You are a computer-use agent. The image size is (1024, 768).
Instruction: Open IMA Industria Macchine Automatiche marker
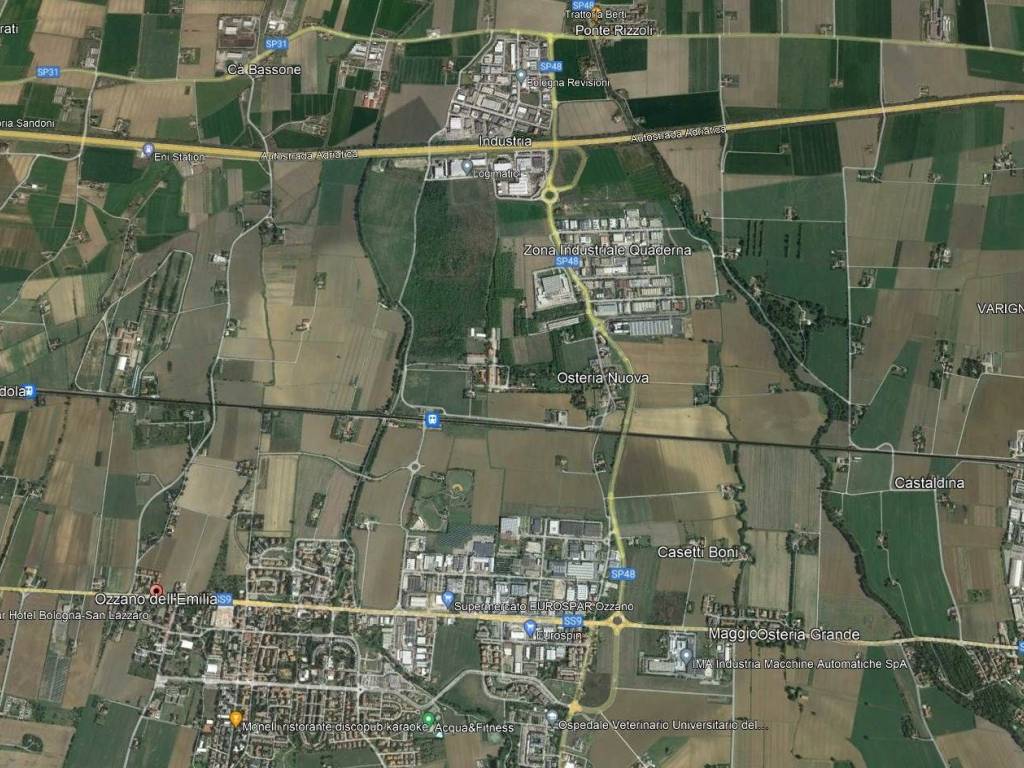click(x=687, y=656)
